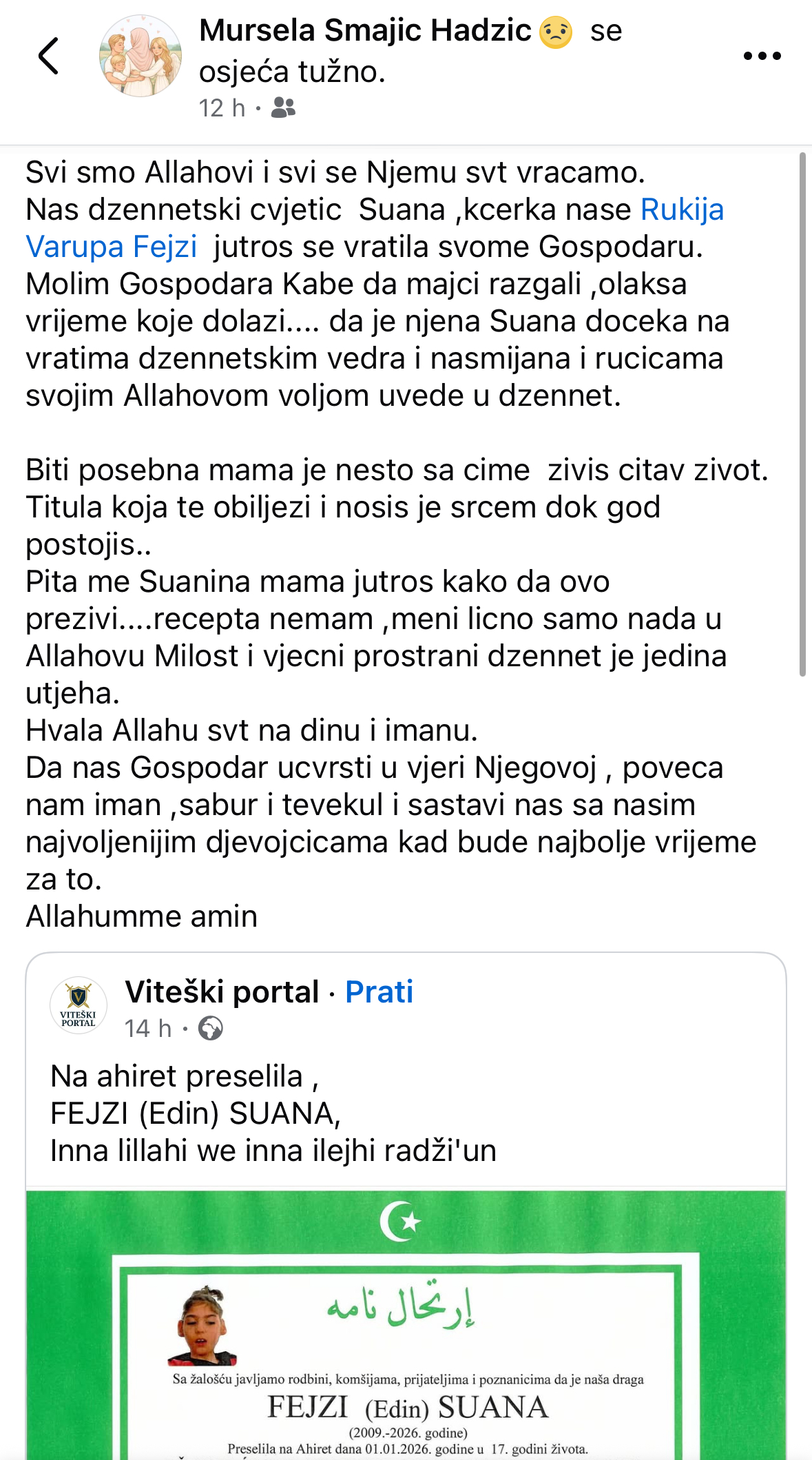
Task: Open the Viteški portal page name
Action: (x=222, y=992)
